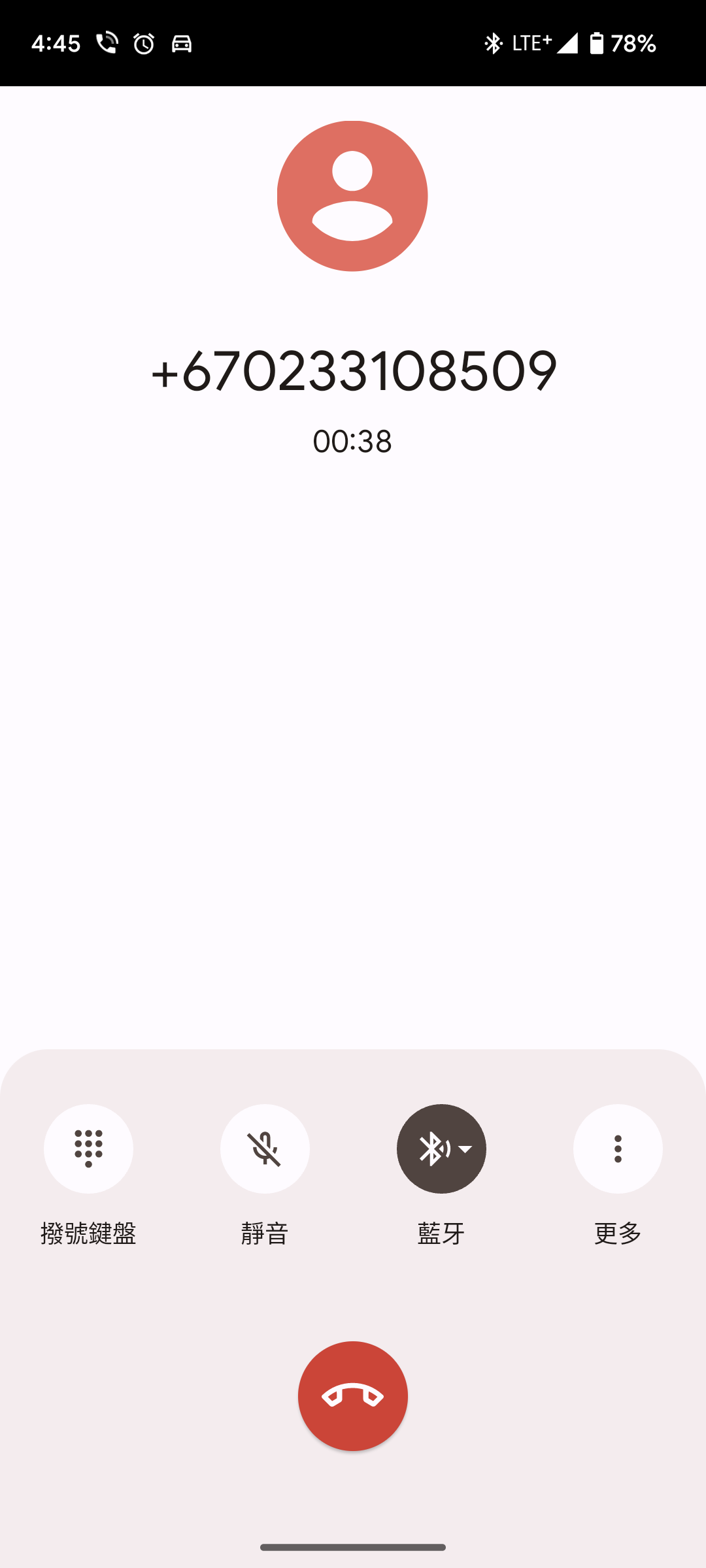The width and height of the screenshot is (706, 1568).
Task: Change audio output from Bluetooth (藍牙)
Action: coord(441,1149)
